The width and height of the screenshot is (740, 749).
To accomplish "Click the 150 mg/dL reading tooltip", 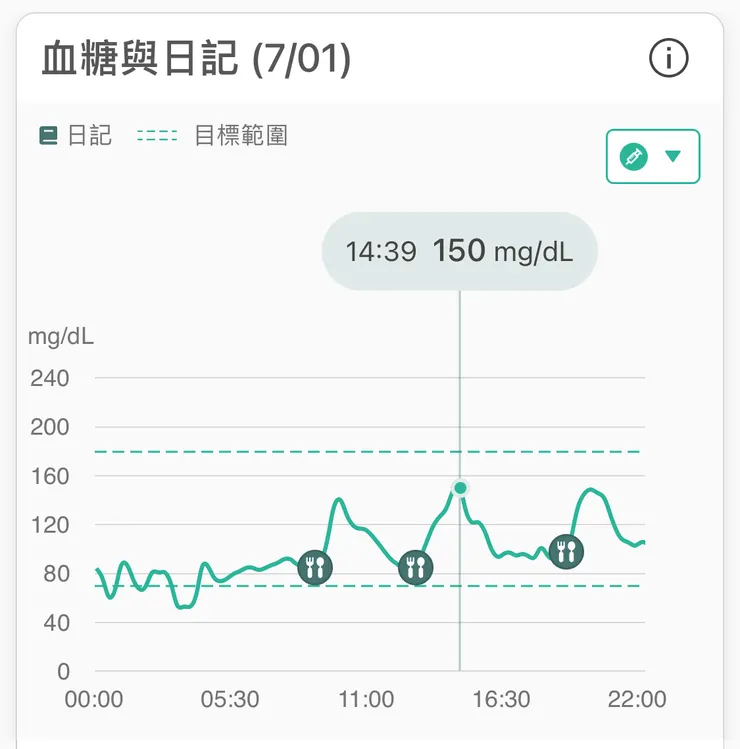I will (x=459, y=251).
